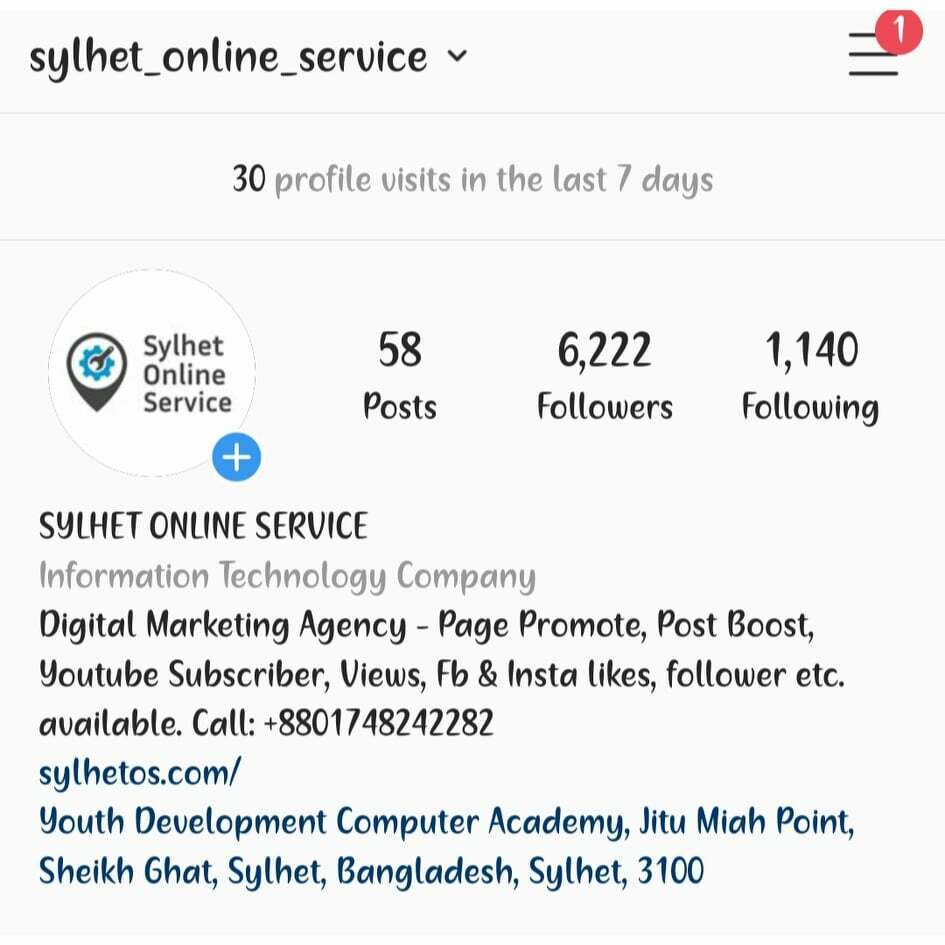Open the hamburger menu with the notification badge
Screen dimensions: 945x945
pyautogui.click(x=873, y=55)
